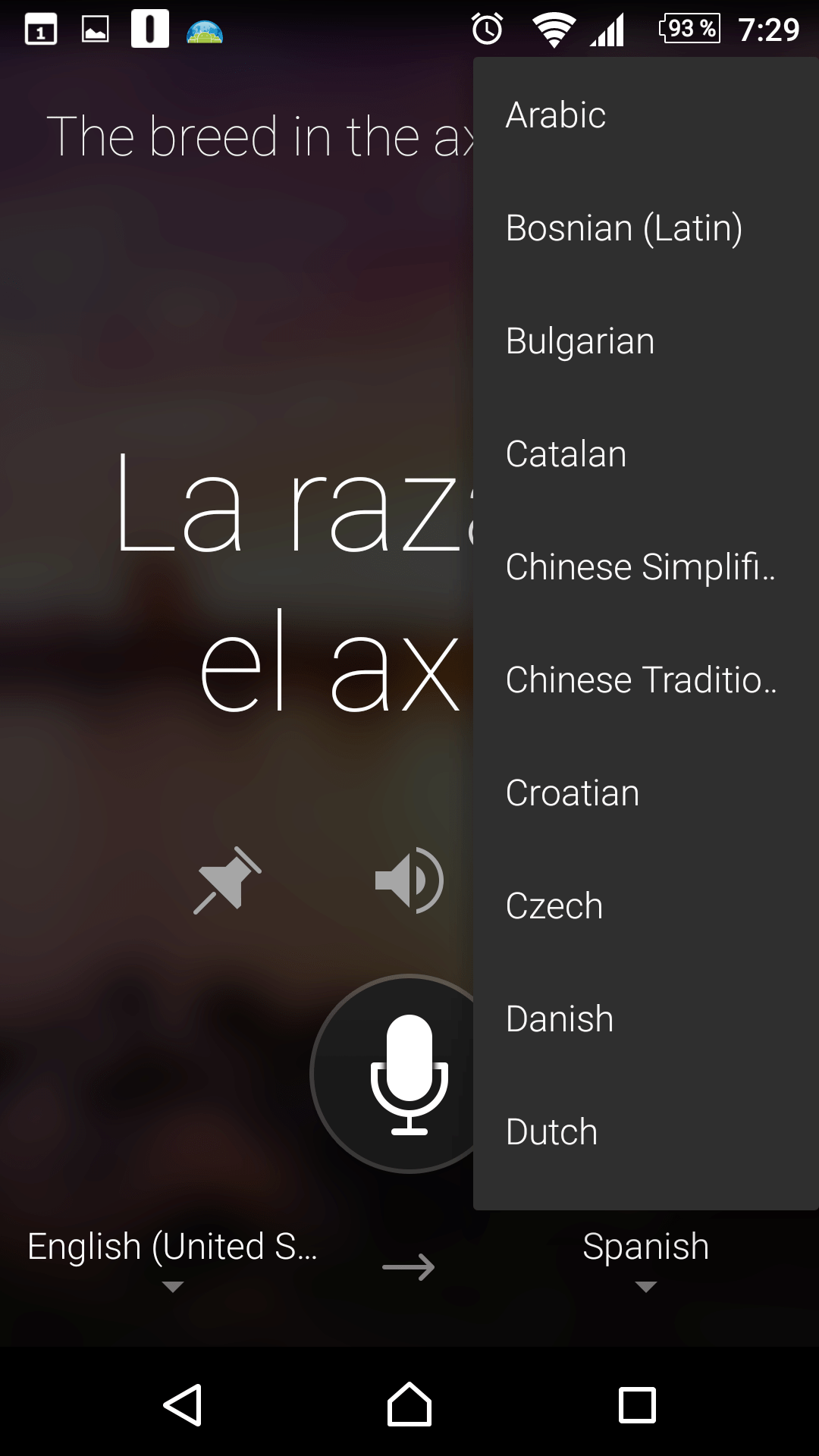Viewport: 819px width, 1456px height.
Task: Select Czech from the list
Action: coord(646,906)
